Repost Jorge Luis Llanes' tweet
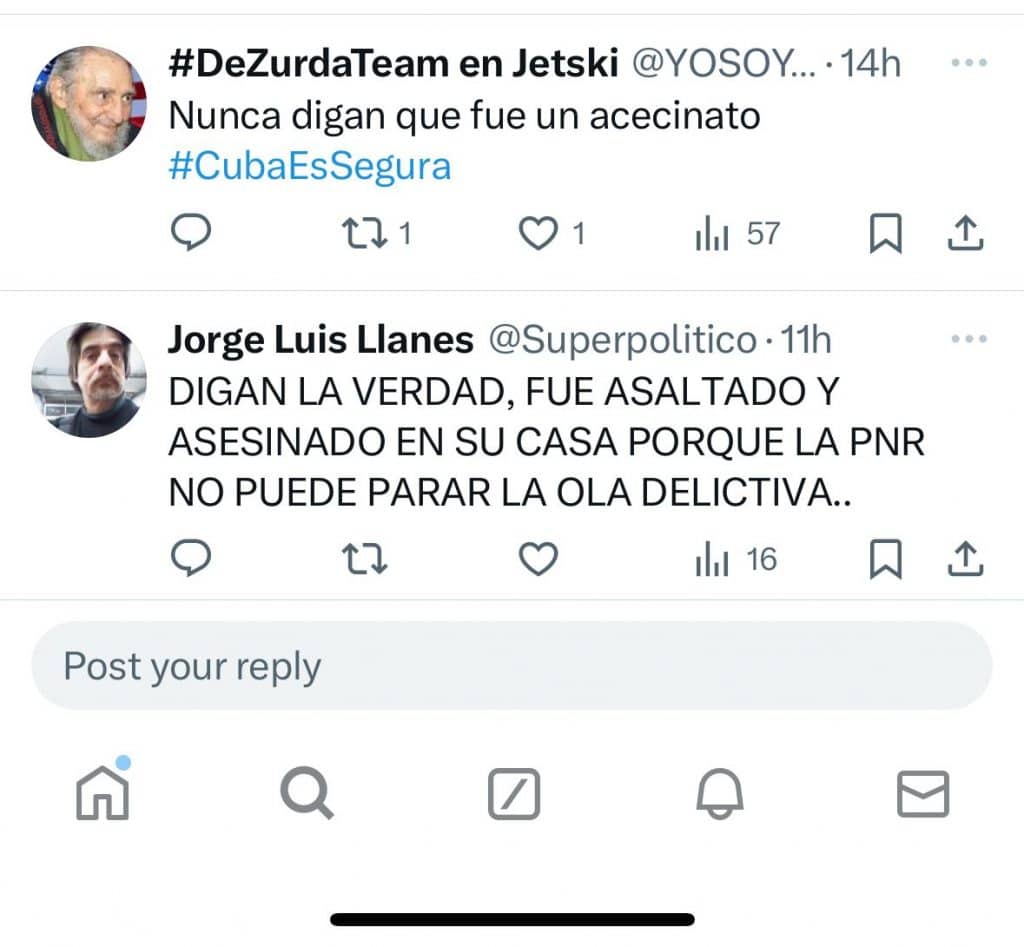This screenshot has width=1024, height=947. [x=364, y=559]
